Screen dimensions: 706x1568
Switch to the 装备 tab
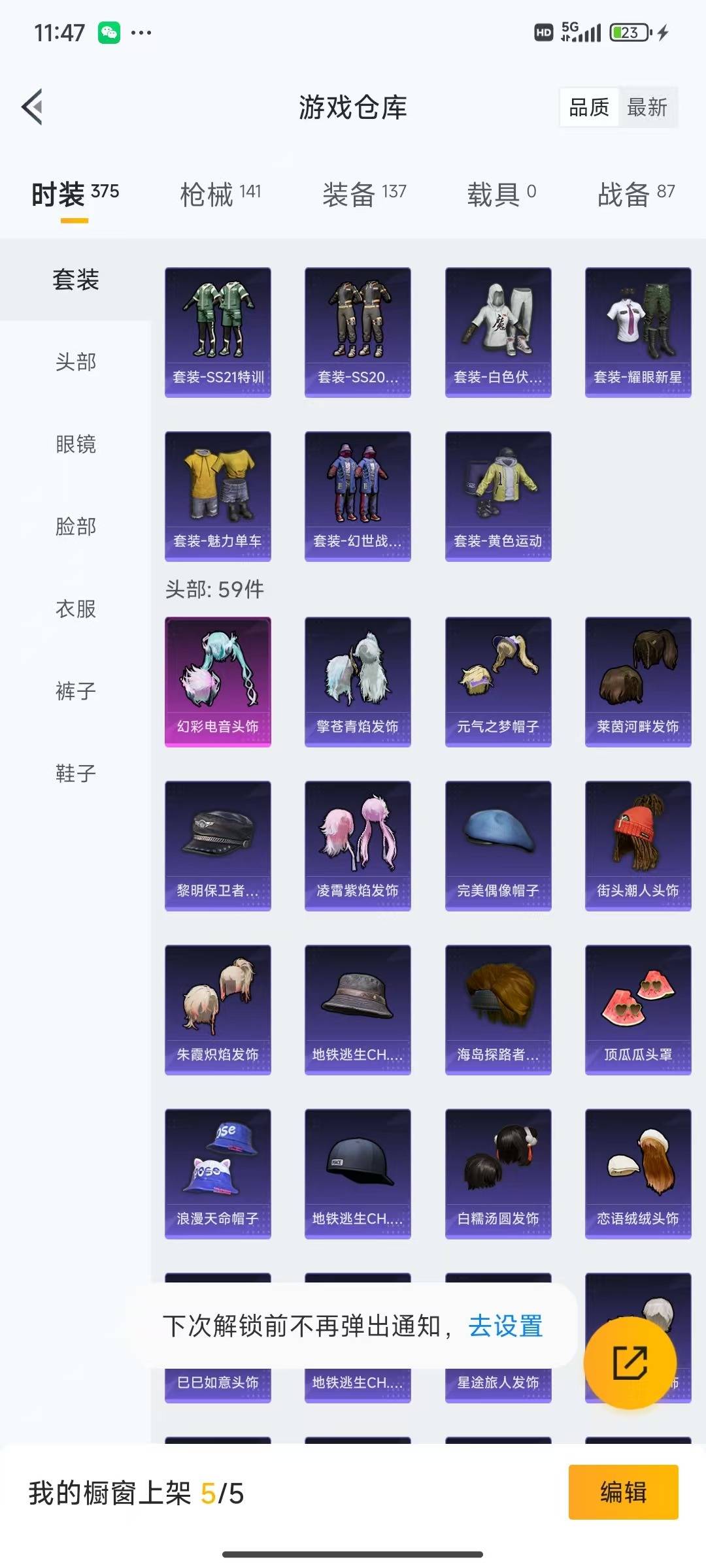[364, 194]
